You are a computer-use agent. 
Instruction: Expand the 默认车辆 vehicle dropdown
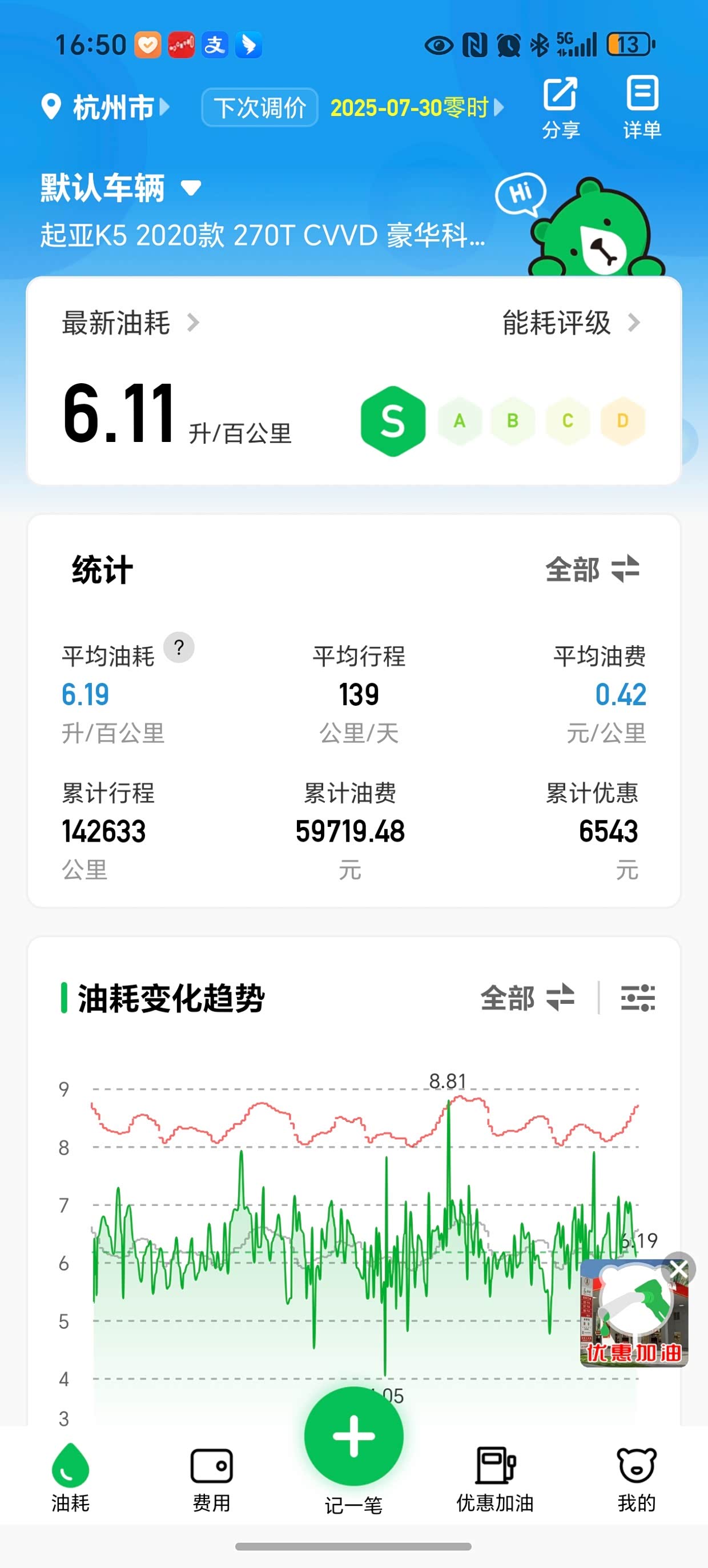pos(120,187)
